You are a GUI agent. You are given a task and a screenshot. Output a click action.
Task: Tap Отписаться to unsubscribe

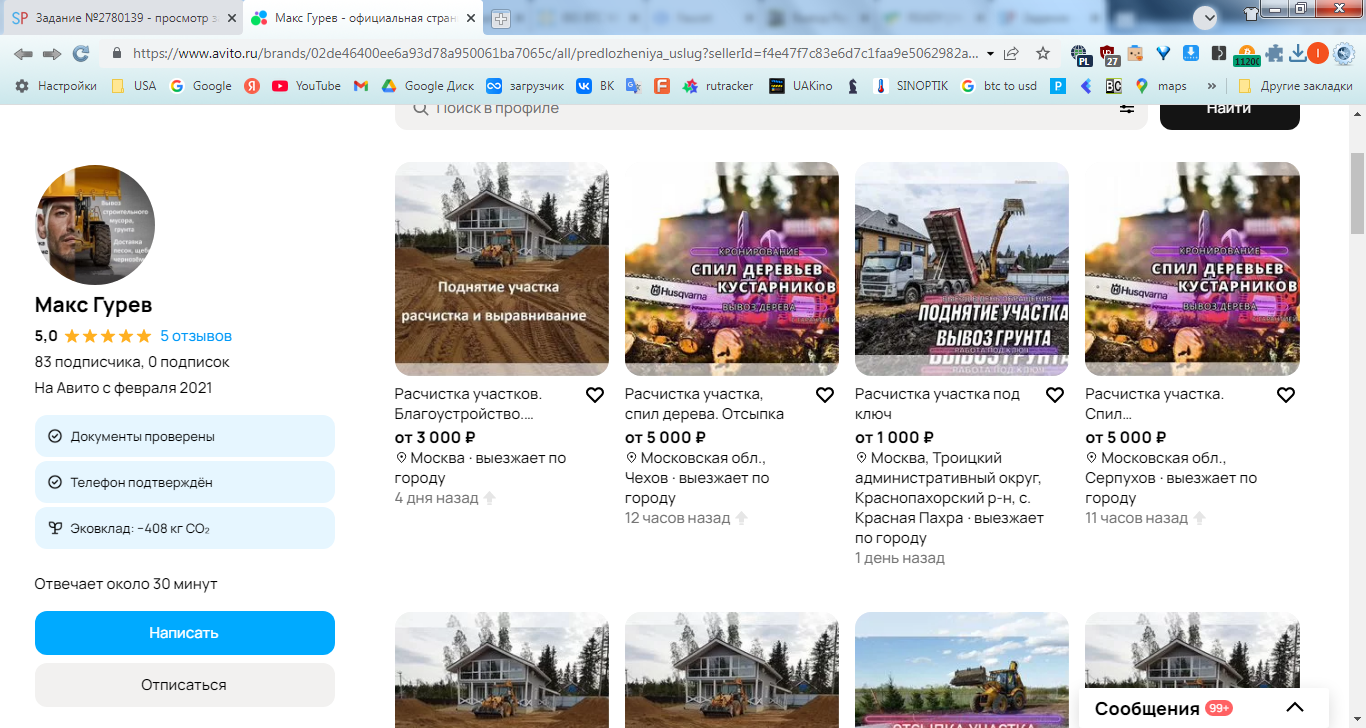tap(184, 685)
